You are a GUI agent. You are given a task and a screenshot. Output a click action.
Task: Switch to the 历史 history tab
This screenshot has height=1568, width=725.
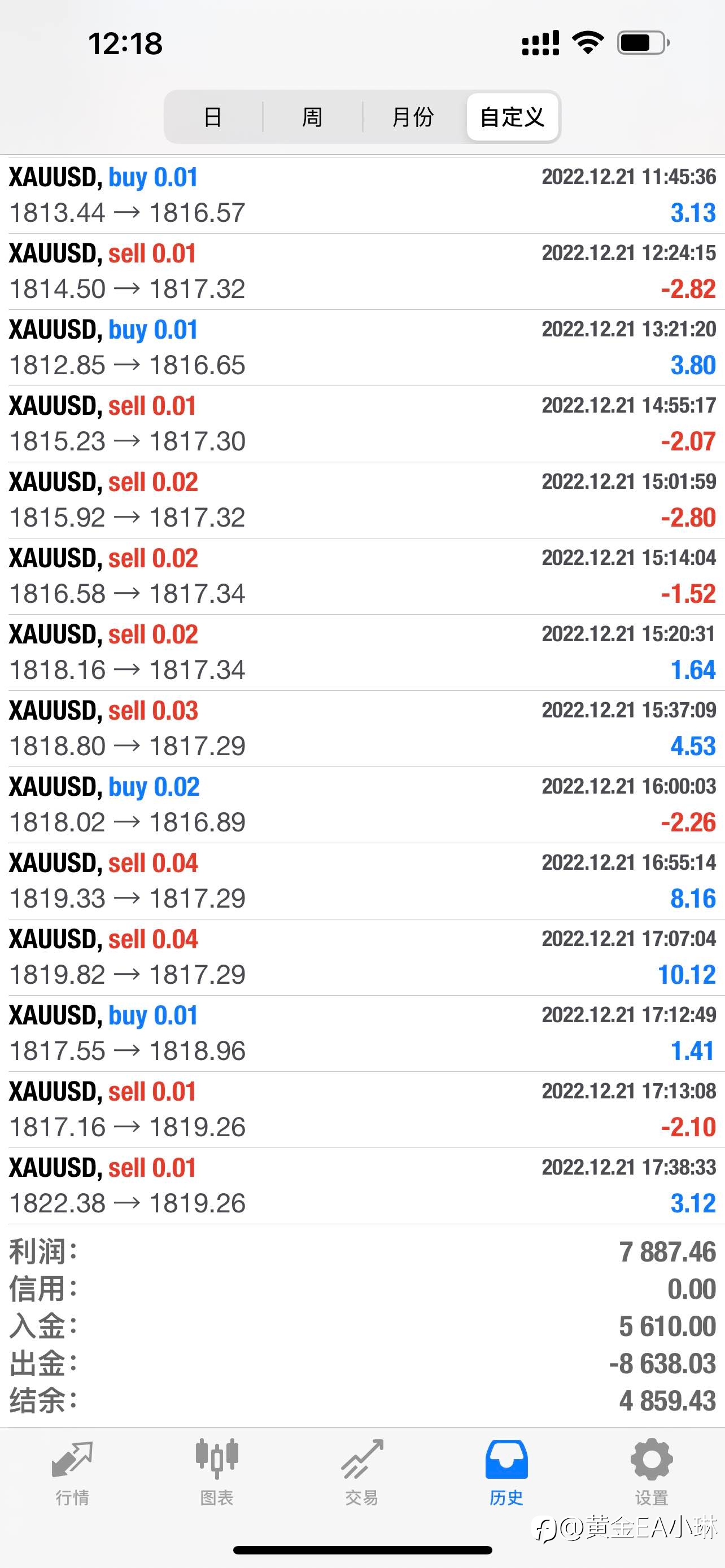coord(506,1473)
